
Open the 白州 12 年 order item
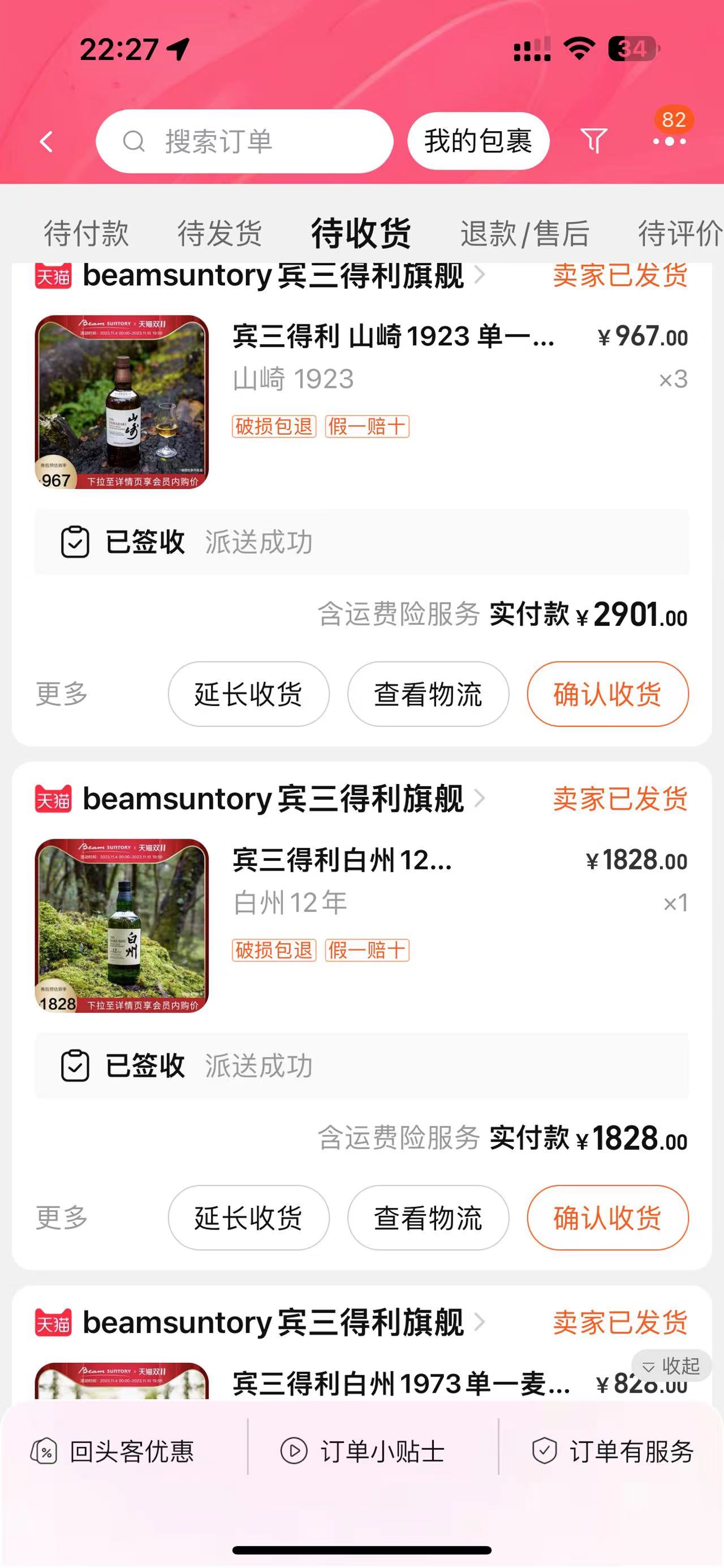pyautogui.click(x=361, y=925)
